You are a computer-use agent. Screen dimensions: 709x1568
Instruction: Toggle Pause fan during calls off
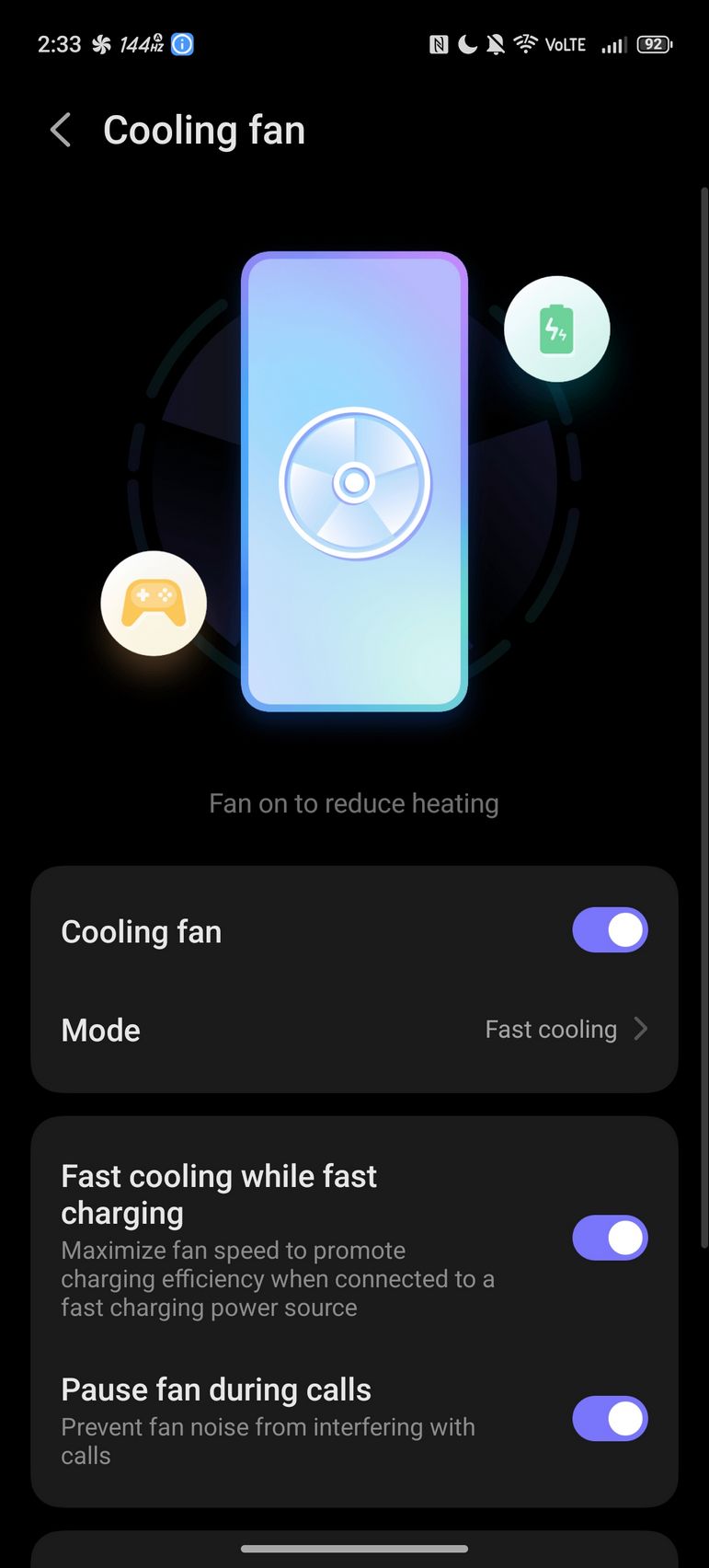pyautogui.click(x=610, y=1419)
